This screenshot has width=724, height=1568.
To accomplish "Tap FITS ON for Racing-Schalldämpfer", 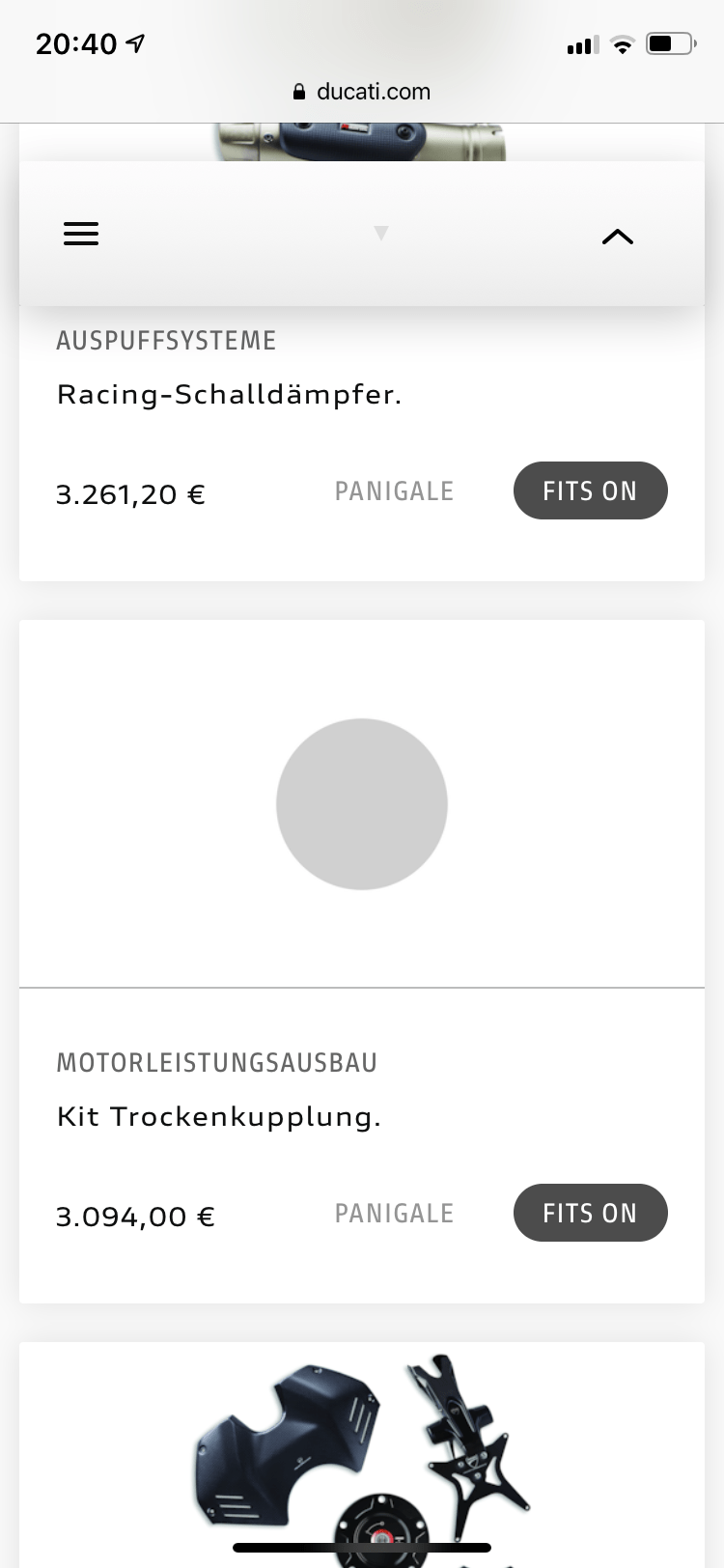I will (590, 490).
